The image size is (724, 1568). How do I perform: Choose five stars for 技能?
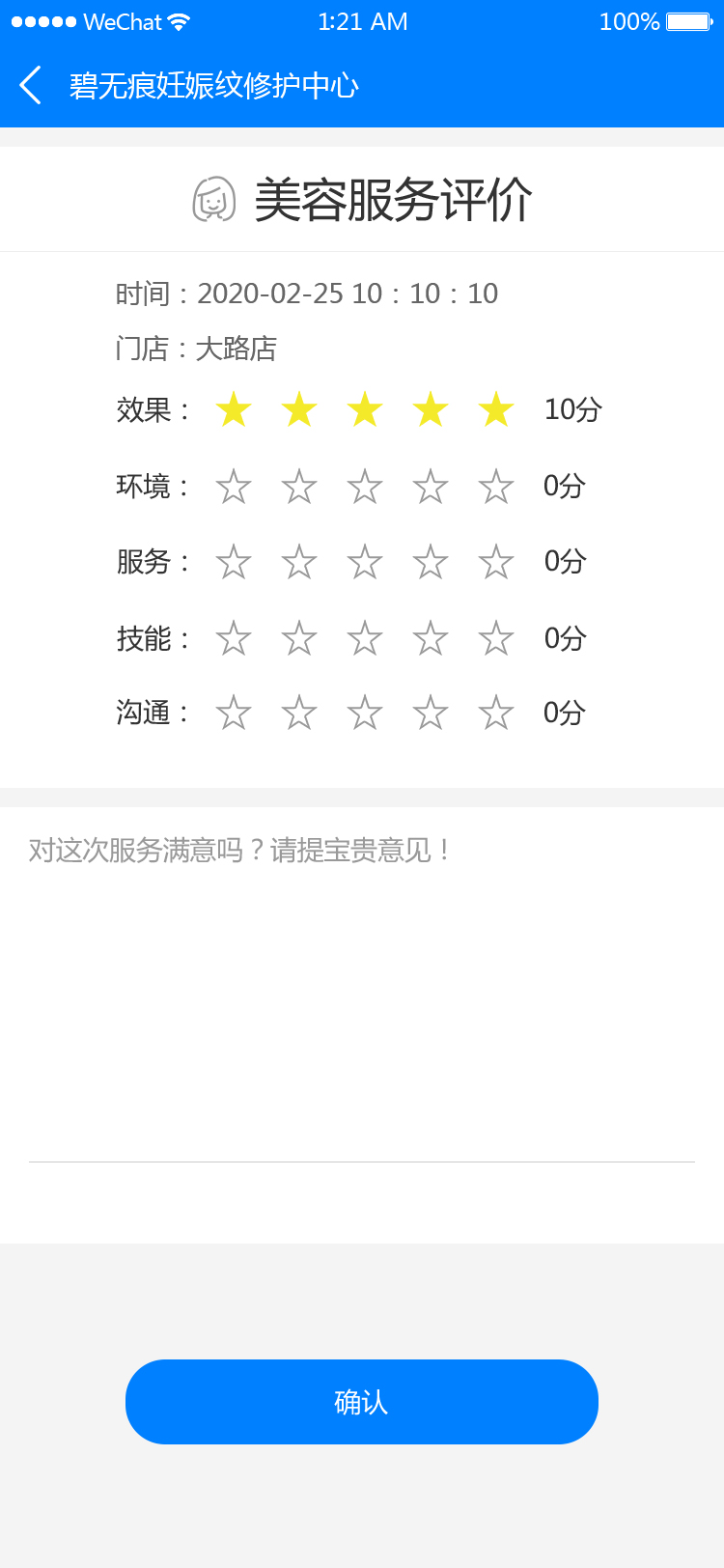pyautogui.click(x=496, y=637)
